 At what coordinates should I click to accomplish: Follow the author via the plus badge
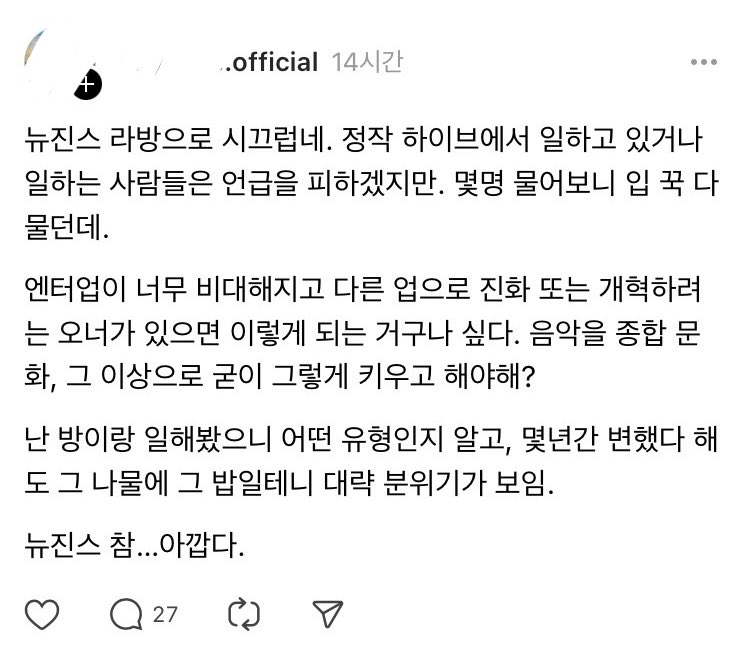click(86, 84)
